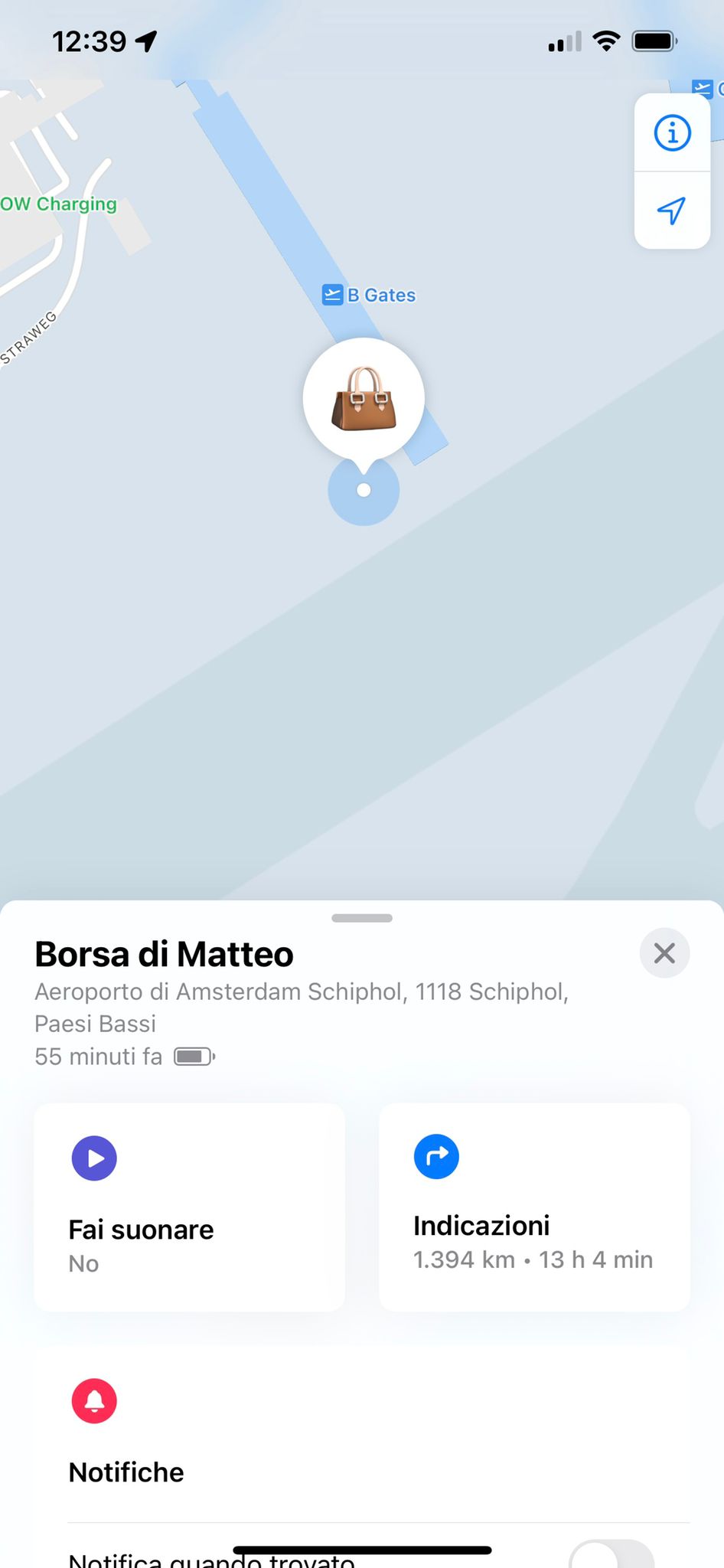This screenshot has height=1568, width=724.
Task: Toggle Notifica quando trovato
Action: click(611, 1556)
